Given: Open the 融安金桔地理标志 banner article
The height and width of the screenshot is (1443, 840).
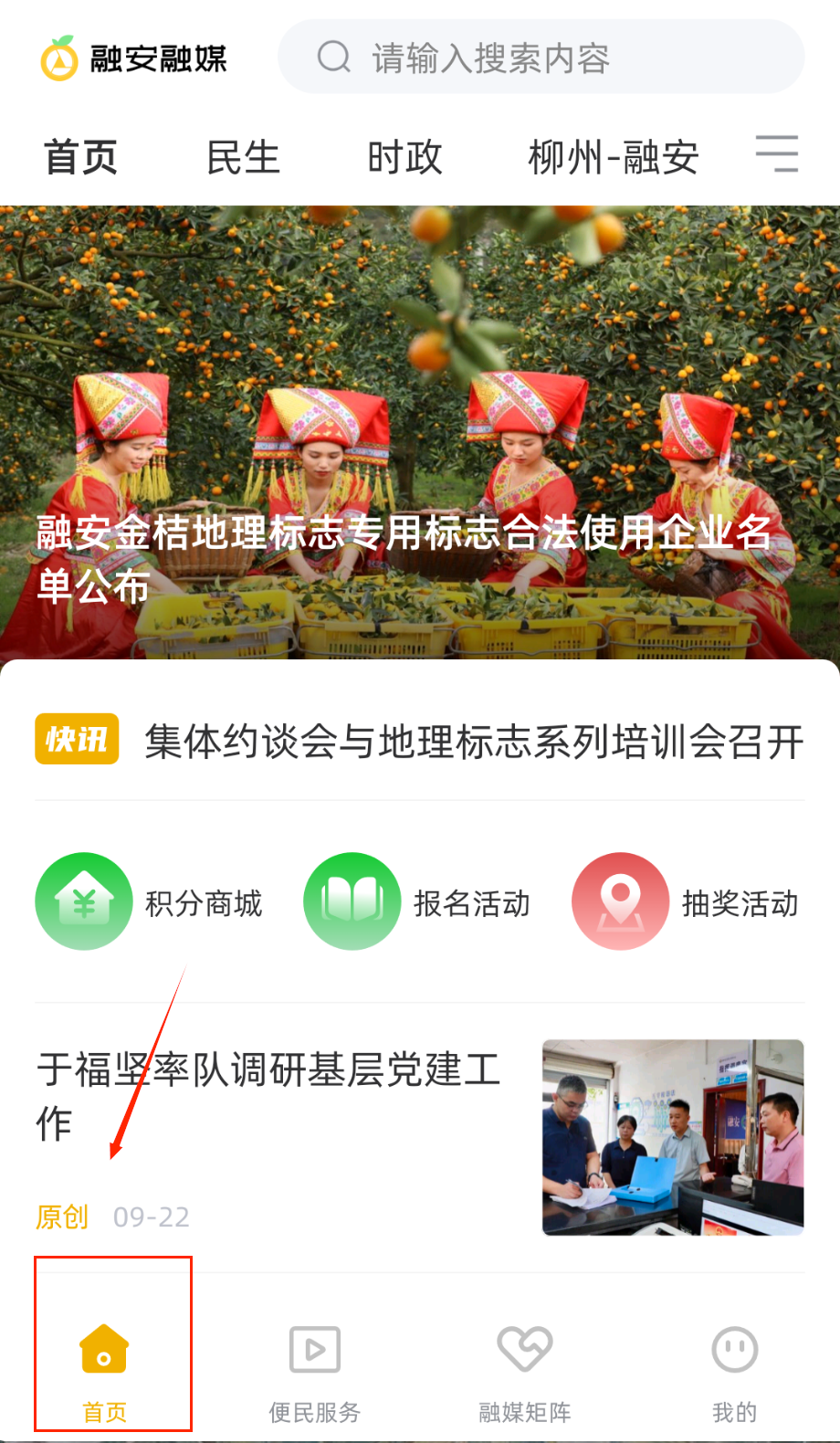Looking at the screenshot, I should [x=420, y=434].
